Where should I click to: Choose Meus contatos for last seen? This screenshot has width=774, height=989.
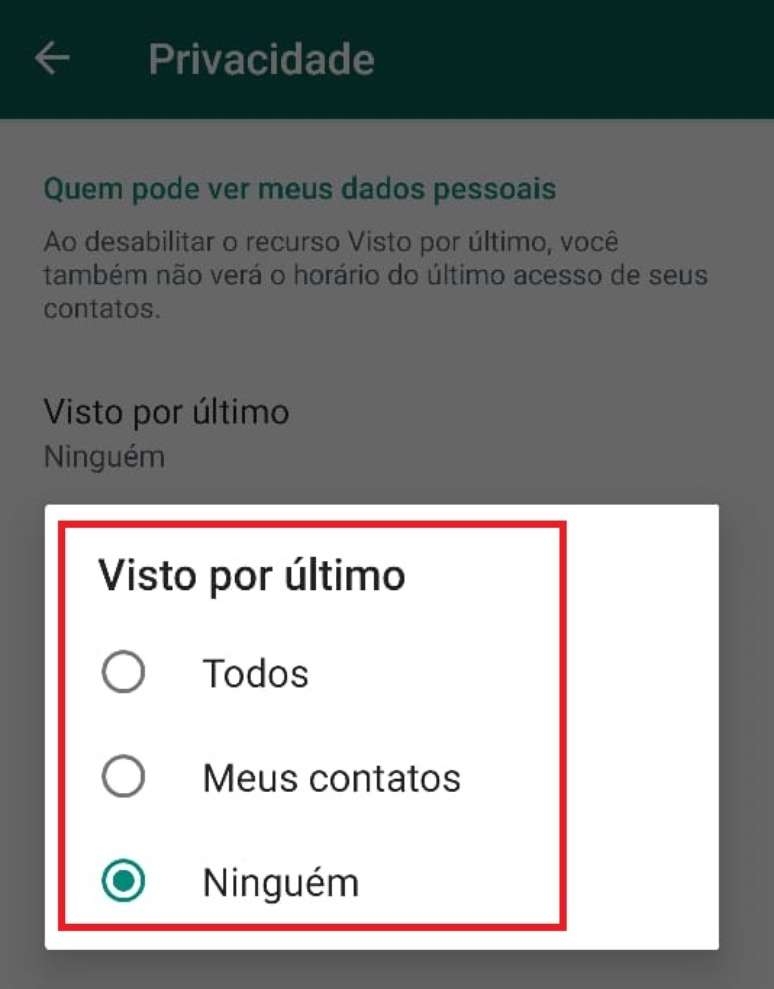[x=124, y=777]
